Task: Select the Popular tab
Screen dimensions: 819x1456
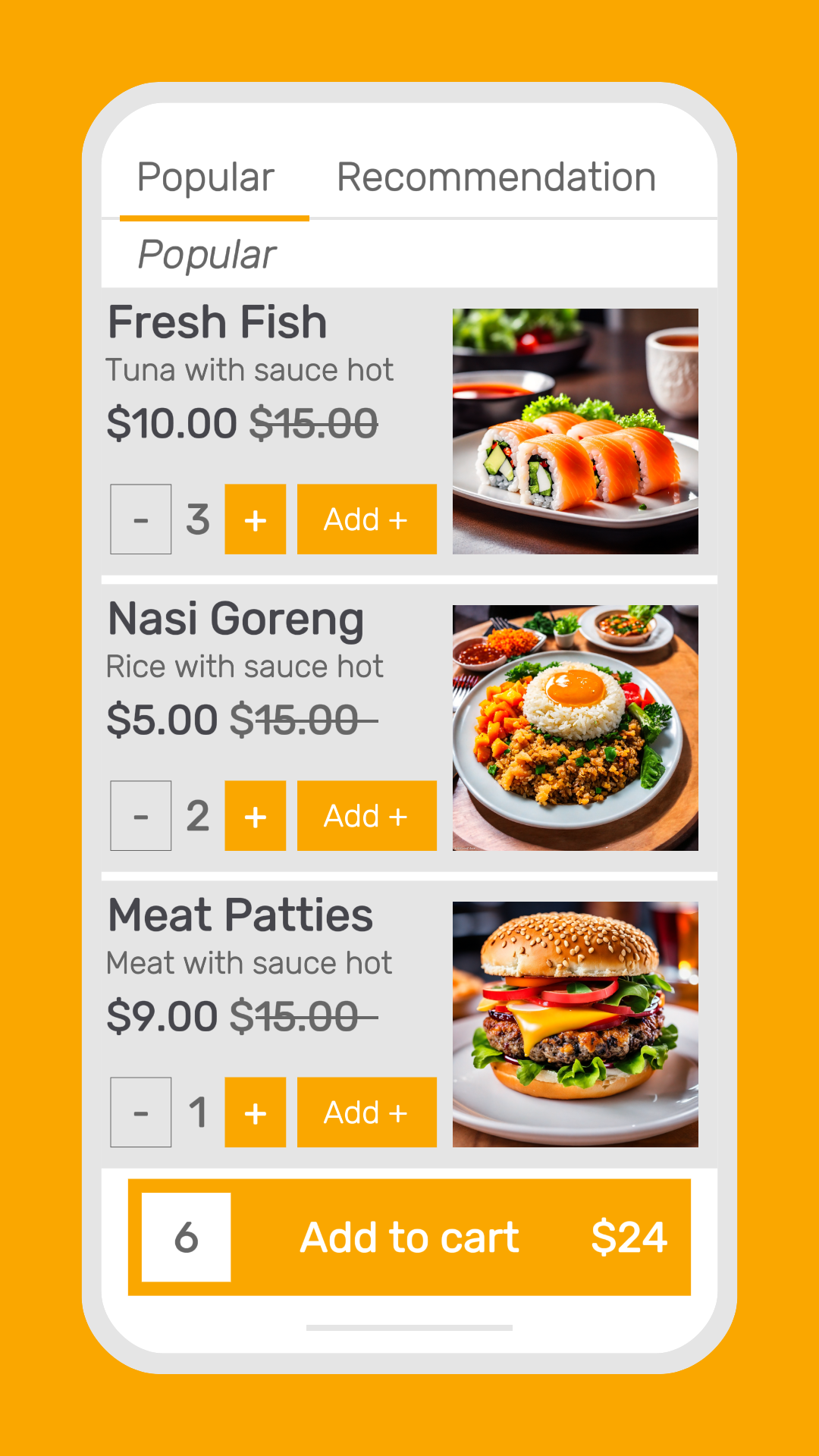Action: pyautogui.click(x=206, y=177)
